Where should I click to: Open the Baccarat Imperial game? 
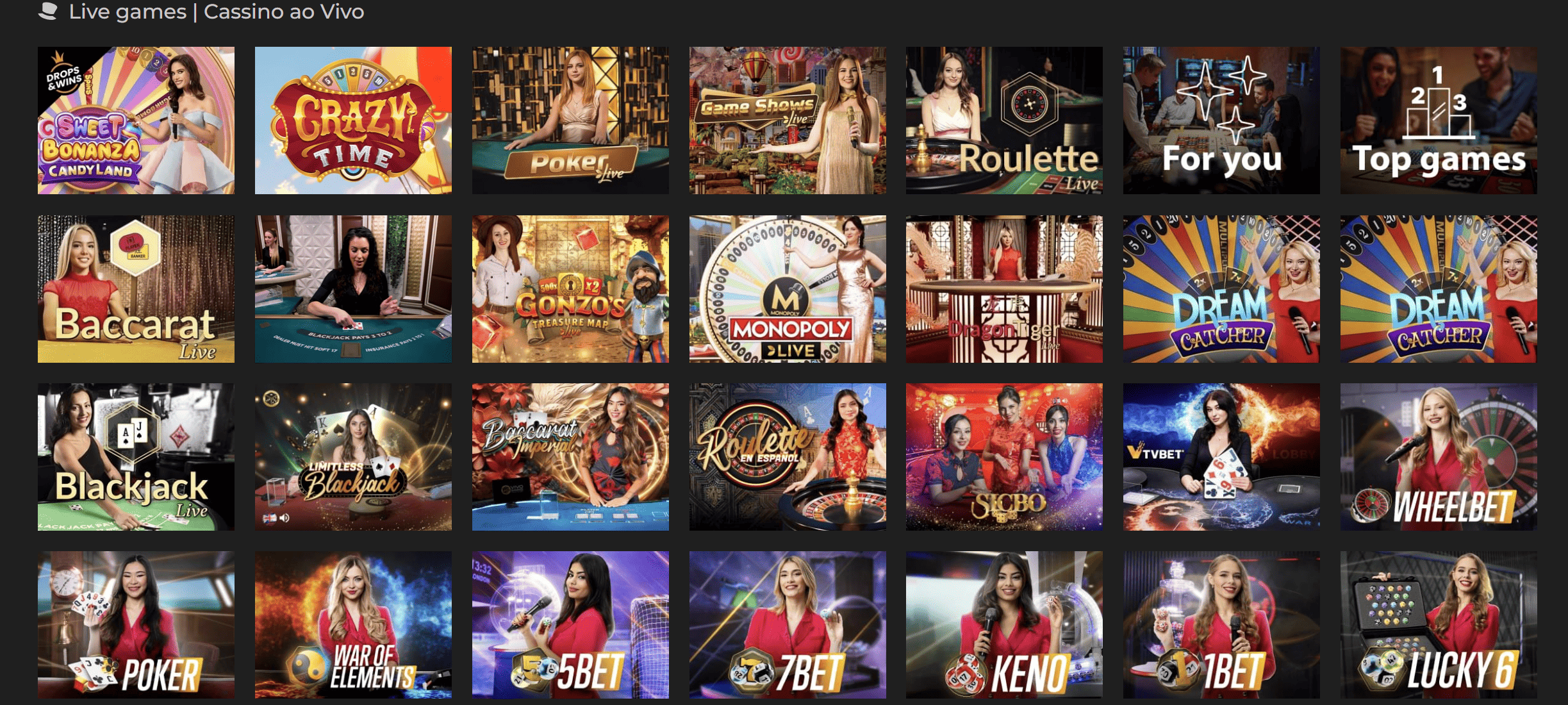(x=570, y=456)
